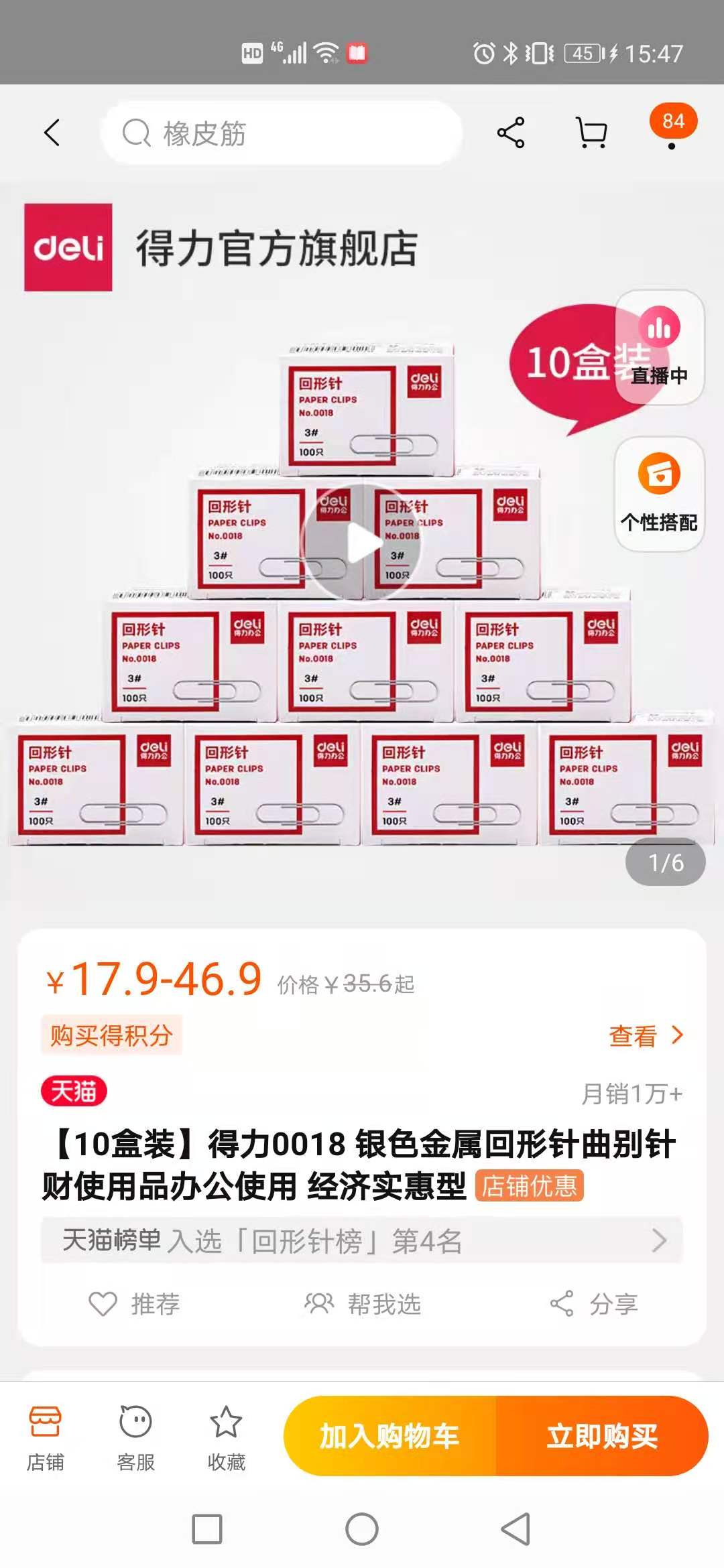Image resolution: width=724 pixels, height=1568 pixels.
Task: Open the shopping cart icon
Action: coord(592,133)
